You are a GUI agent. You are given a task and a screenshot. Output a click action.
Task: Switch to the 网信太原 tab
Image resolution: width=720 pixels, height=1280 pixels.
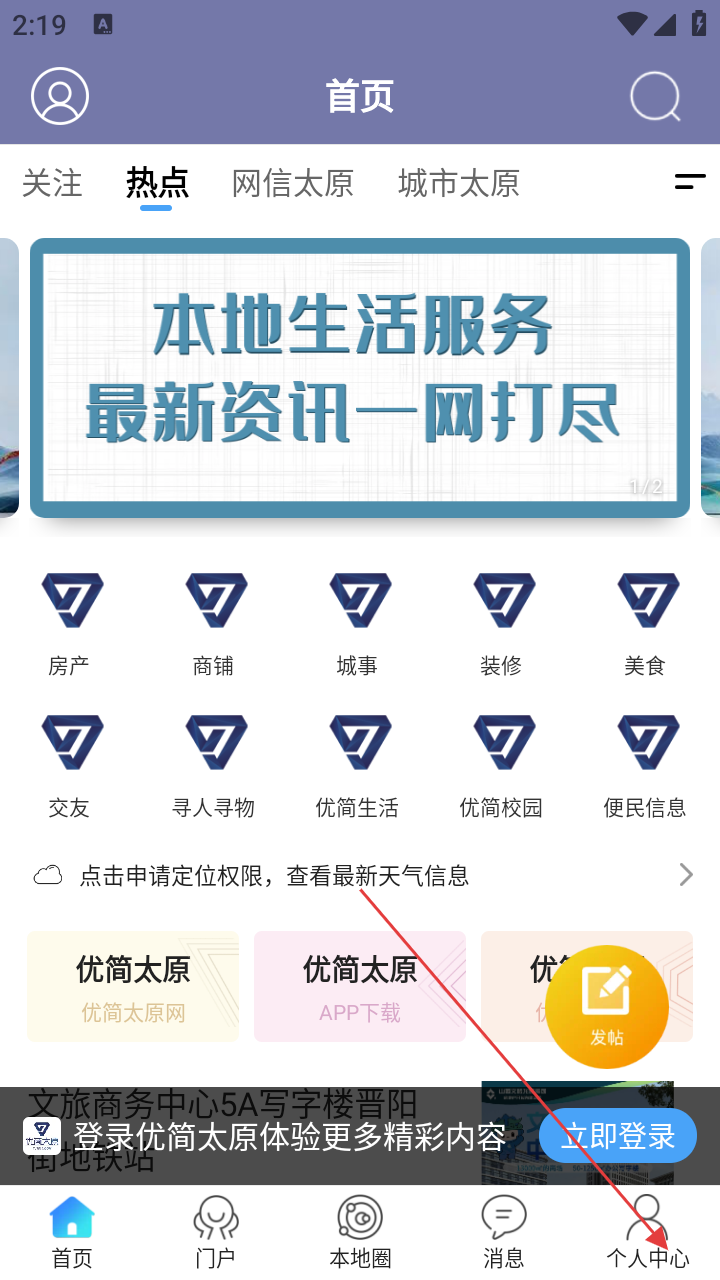tap(292, 183)
